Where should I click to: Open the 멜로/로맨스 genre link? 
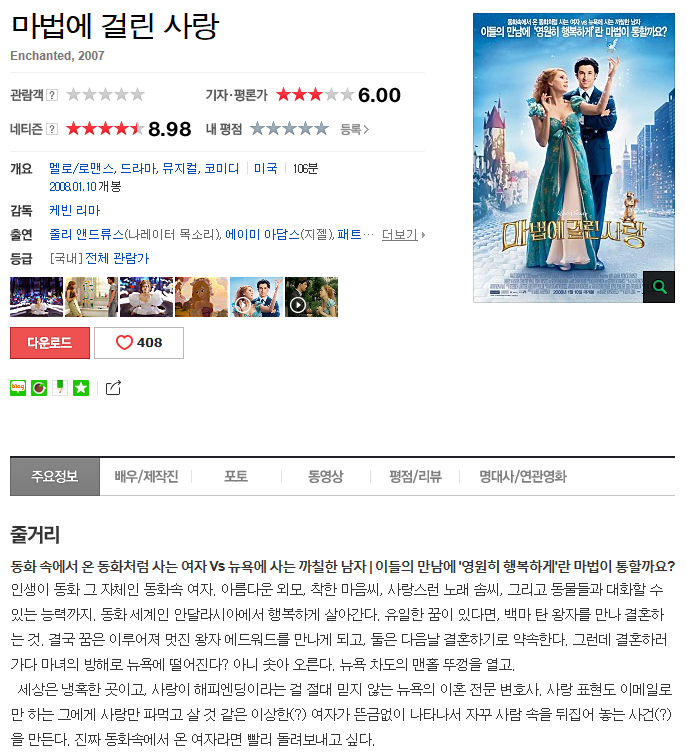81,168
